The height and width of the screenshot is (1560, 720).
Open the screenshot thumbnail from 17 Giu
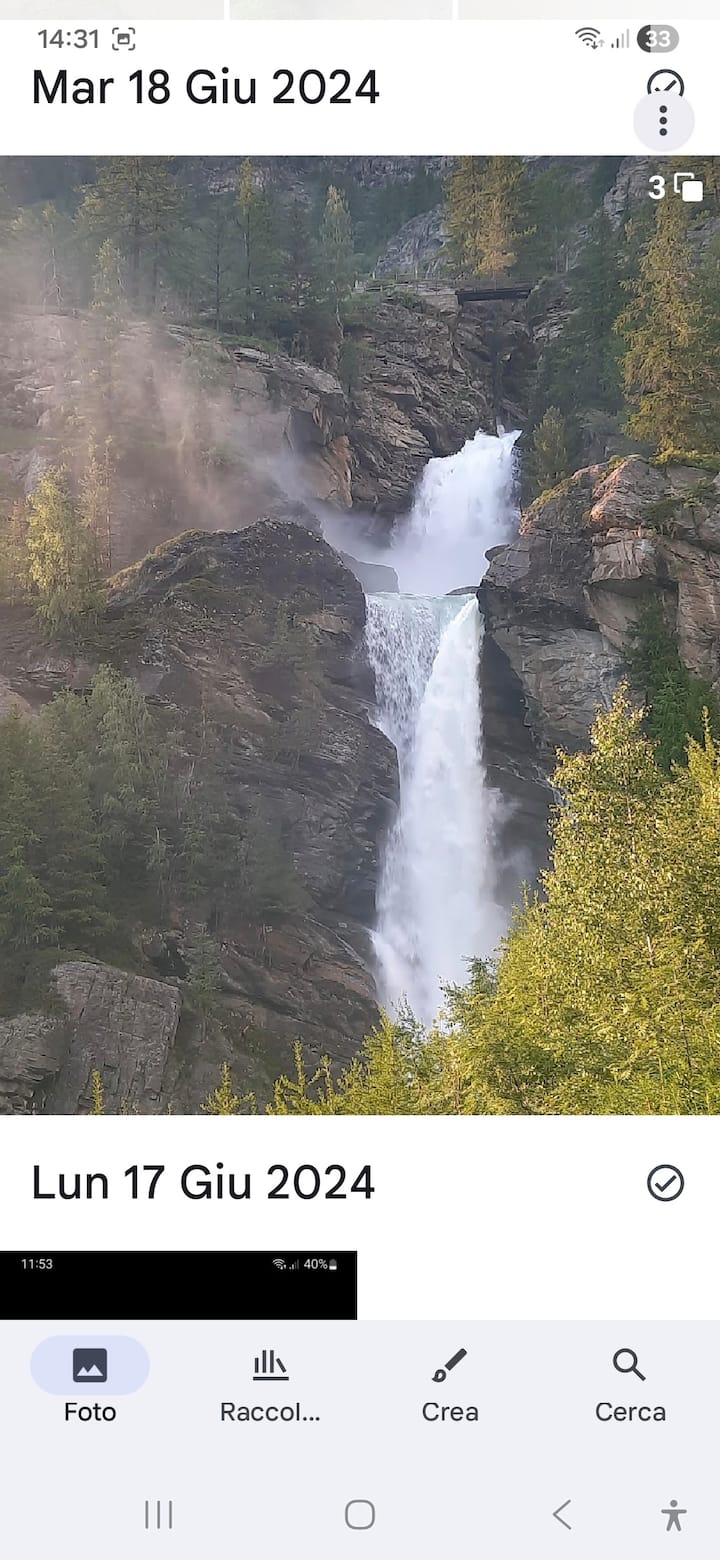(x=178, y=1285)
